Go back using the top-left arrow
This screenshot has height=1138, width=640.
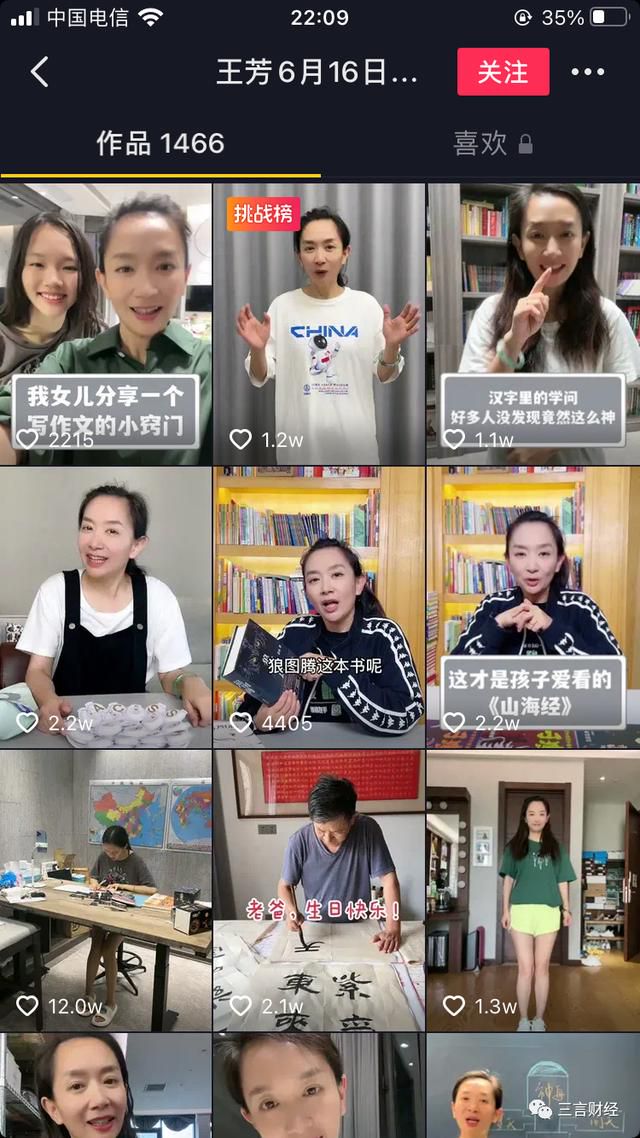click(40, 72)
